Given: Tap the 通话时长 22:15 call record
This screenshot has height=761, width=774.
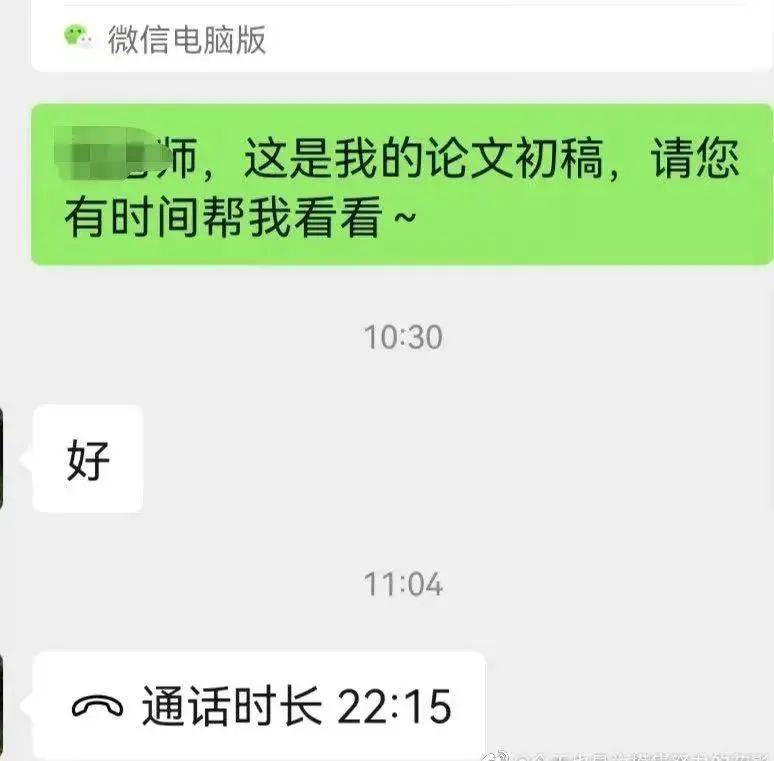Looking at the screenshot, I should 262,706.
